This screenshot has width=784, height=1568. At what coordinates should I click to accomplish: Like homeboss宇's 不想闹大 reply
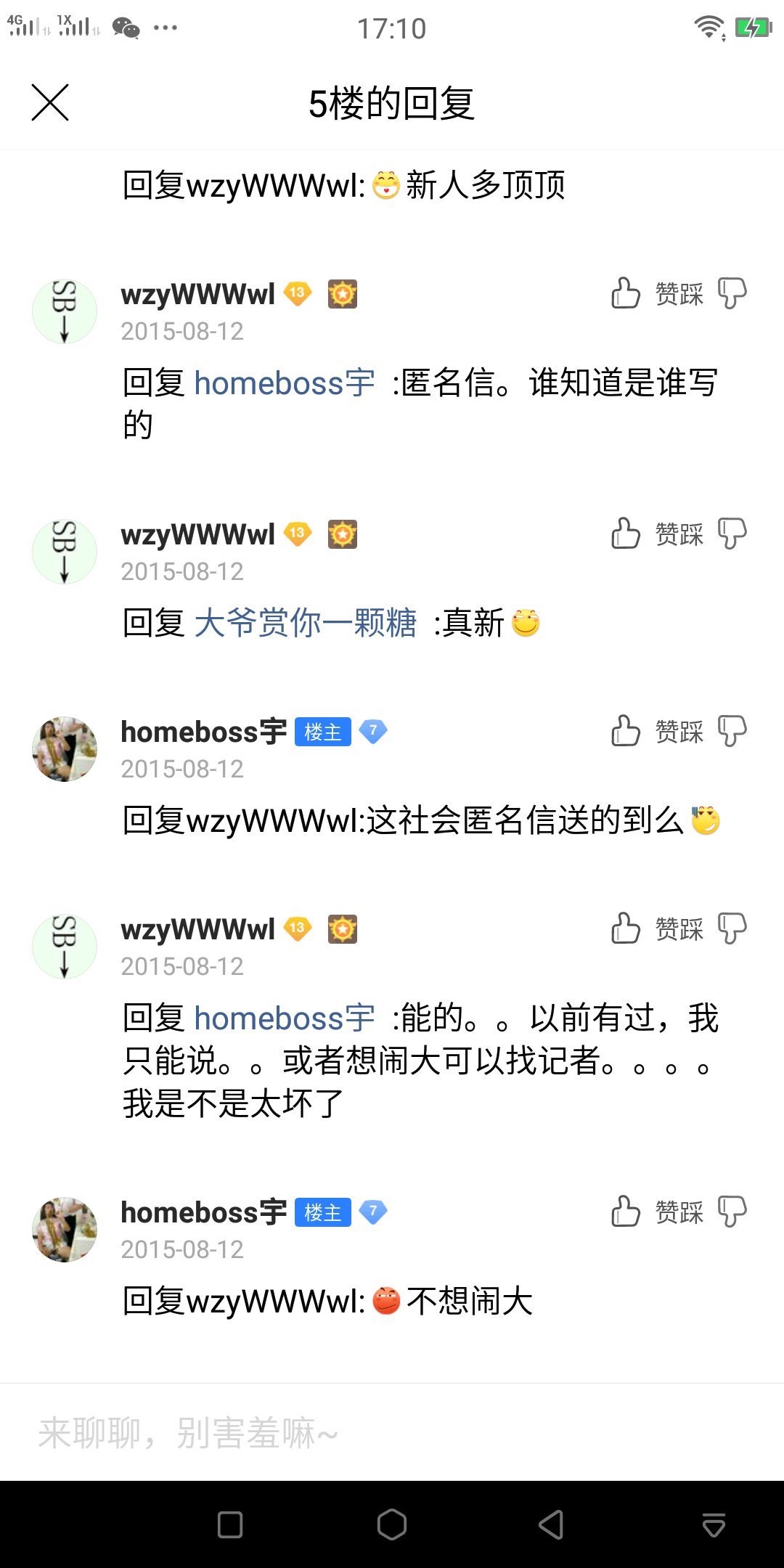(625, 1212)
